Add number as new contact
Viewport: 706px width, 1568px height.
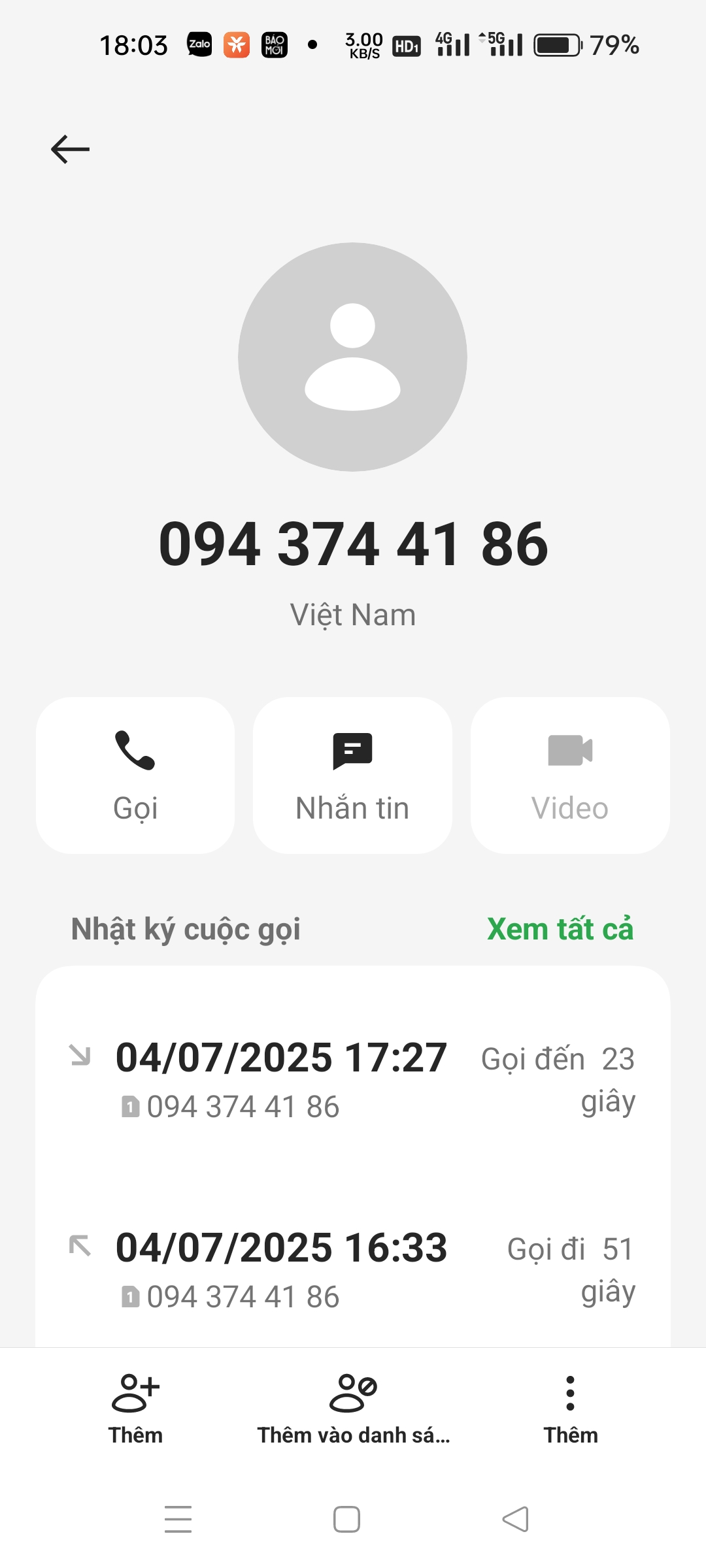(135, 1409)
